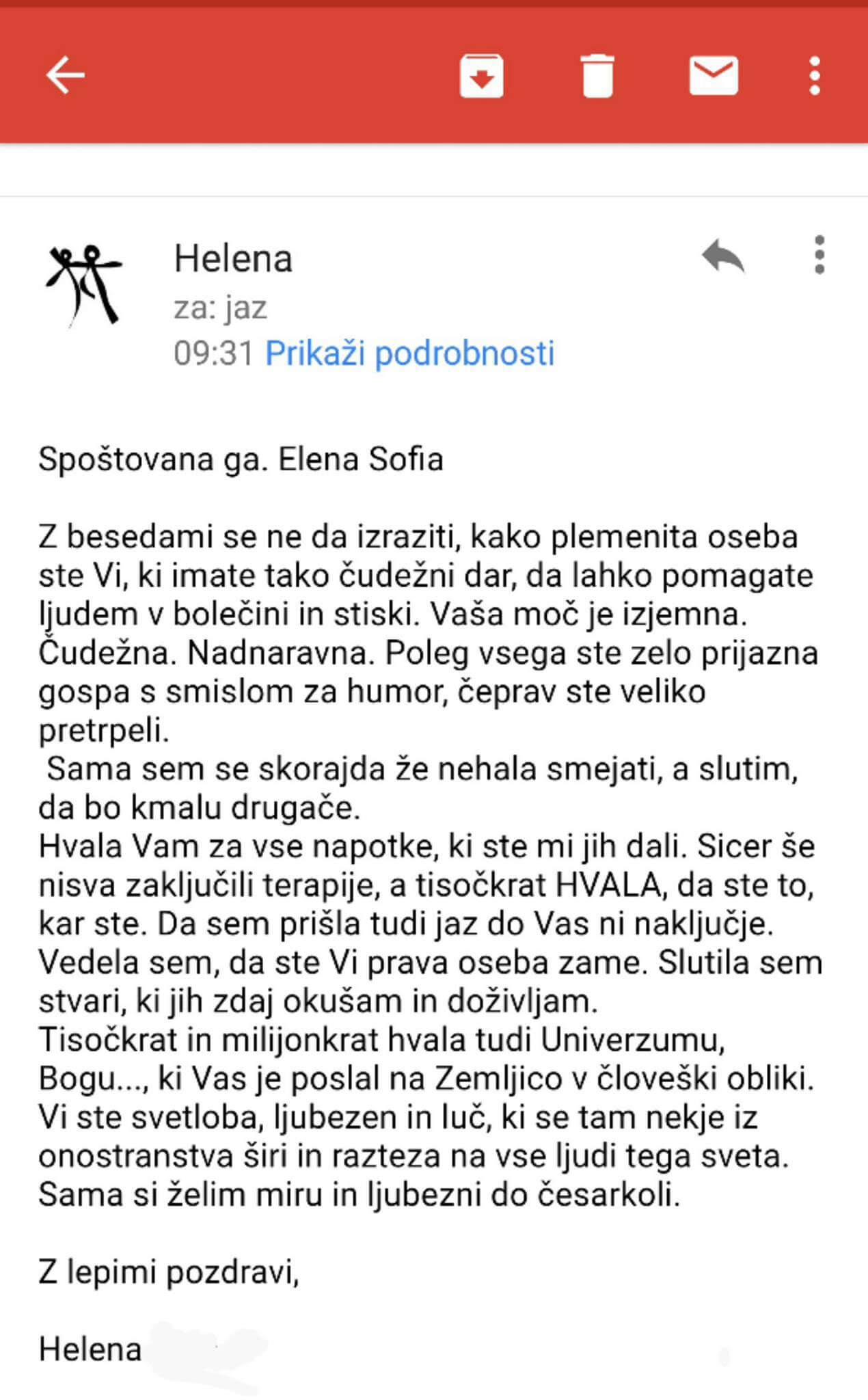Archive this email

click(482, 75)
